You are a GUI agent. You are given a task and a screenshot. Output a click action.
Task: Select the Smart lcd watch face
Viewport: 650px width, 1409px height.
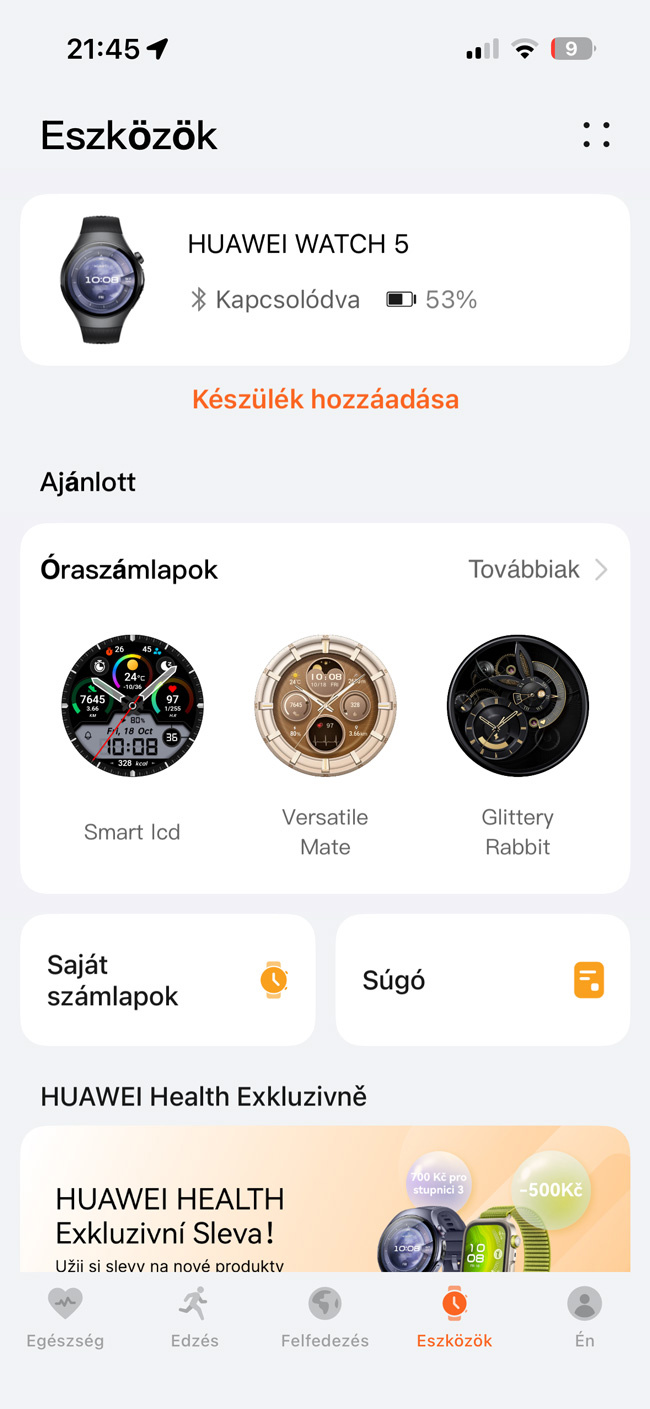coord(132,705)
